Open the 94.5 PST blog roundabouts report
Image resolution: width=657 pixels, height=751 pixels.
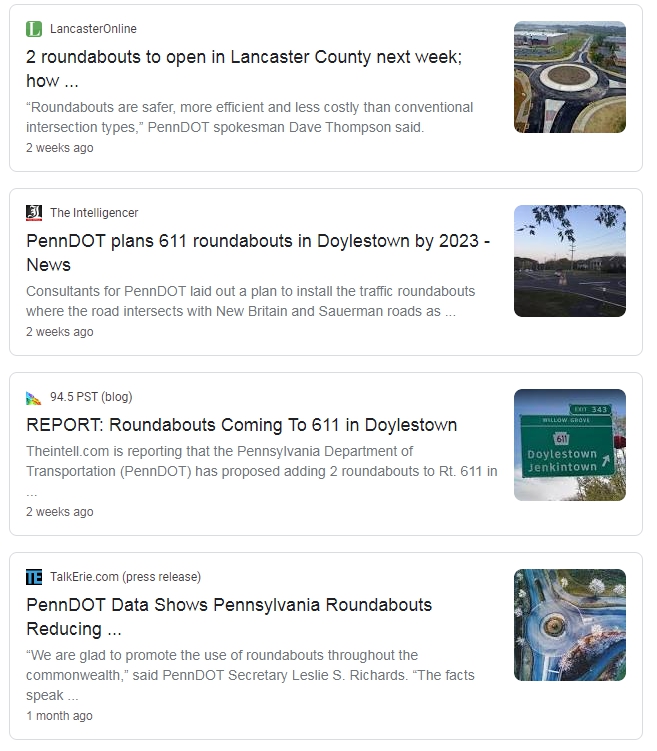(241, 425)
